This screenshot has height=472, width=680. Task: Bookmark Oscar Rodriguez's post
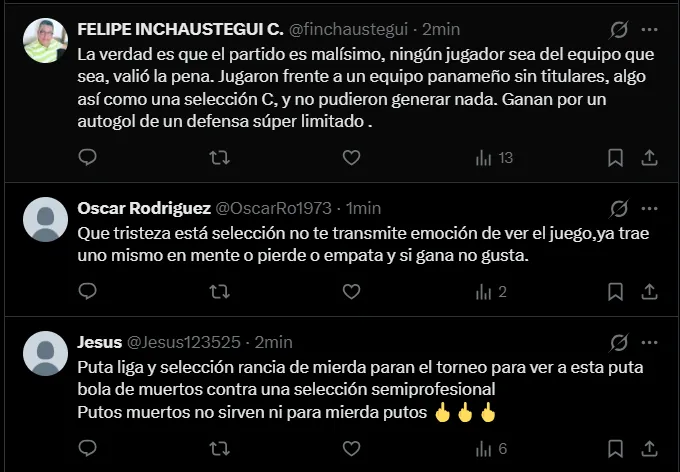click(x=616, y=292)
